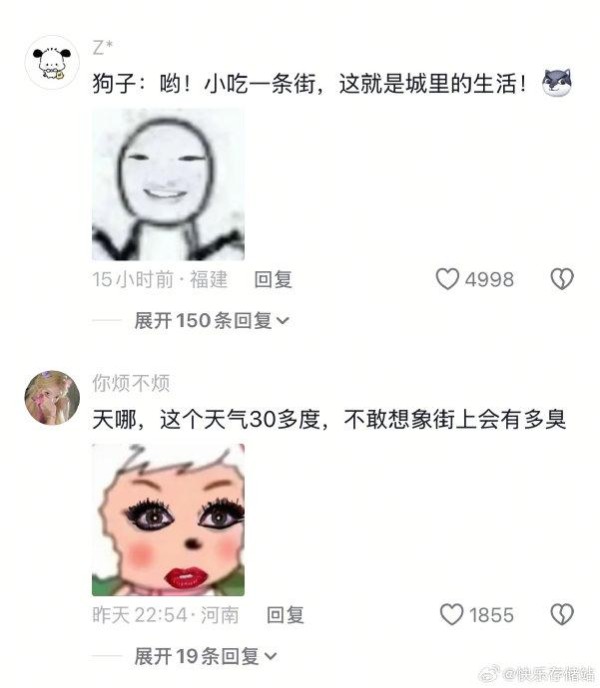600x688 pixels.
Task: View the makeup cartoon meme in 你烦不烦's comment
Action: [x=168, y=520]
